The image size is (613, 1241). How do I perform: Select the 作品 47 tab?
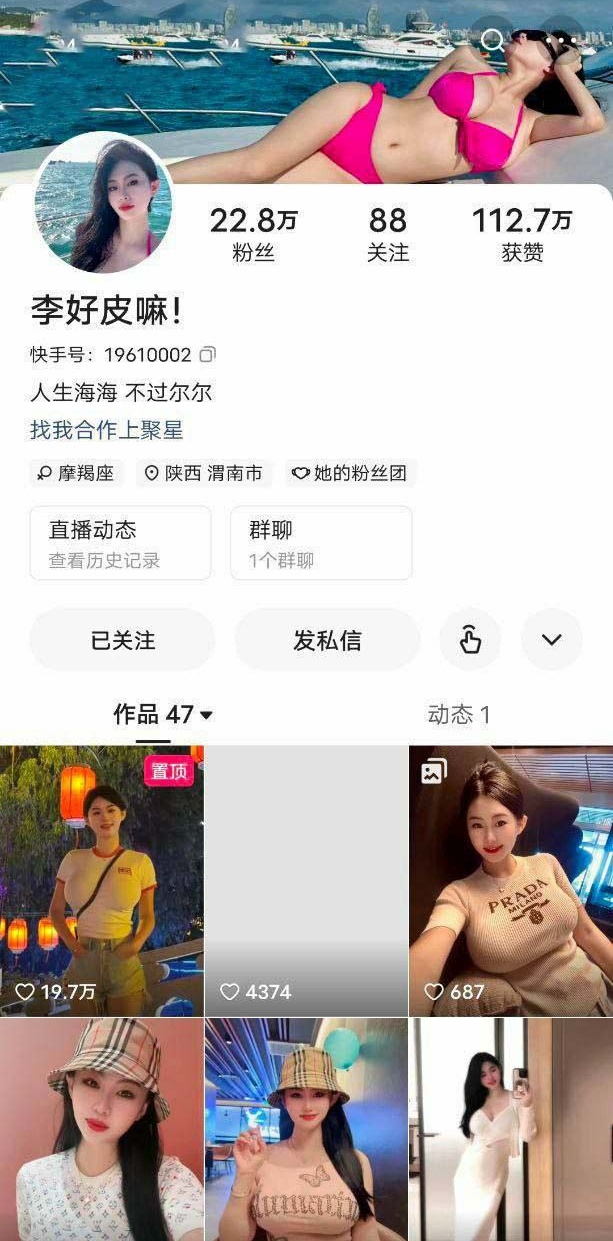pos(162,715)
